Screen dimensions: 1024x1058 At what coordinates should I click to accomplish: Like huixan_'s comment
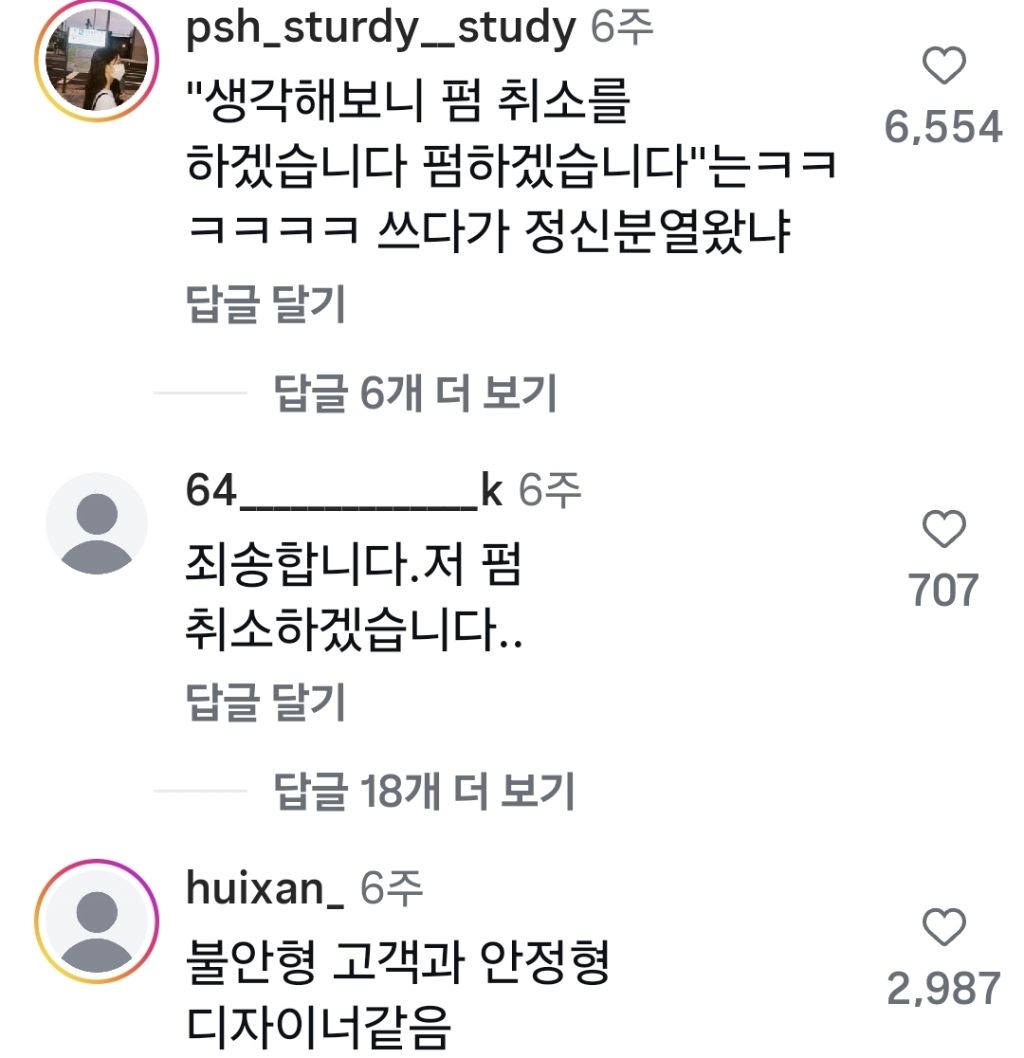[944, 927]
